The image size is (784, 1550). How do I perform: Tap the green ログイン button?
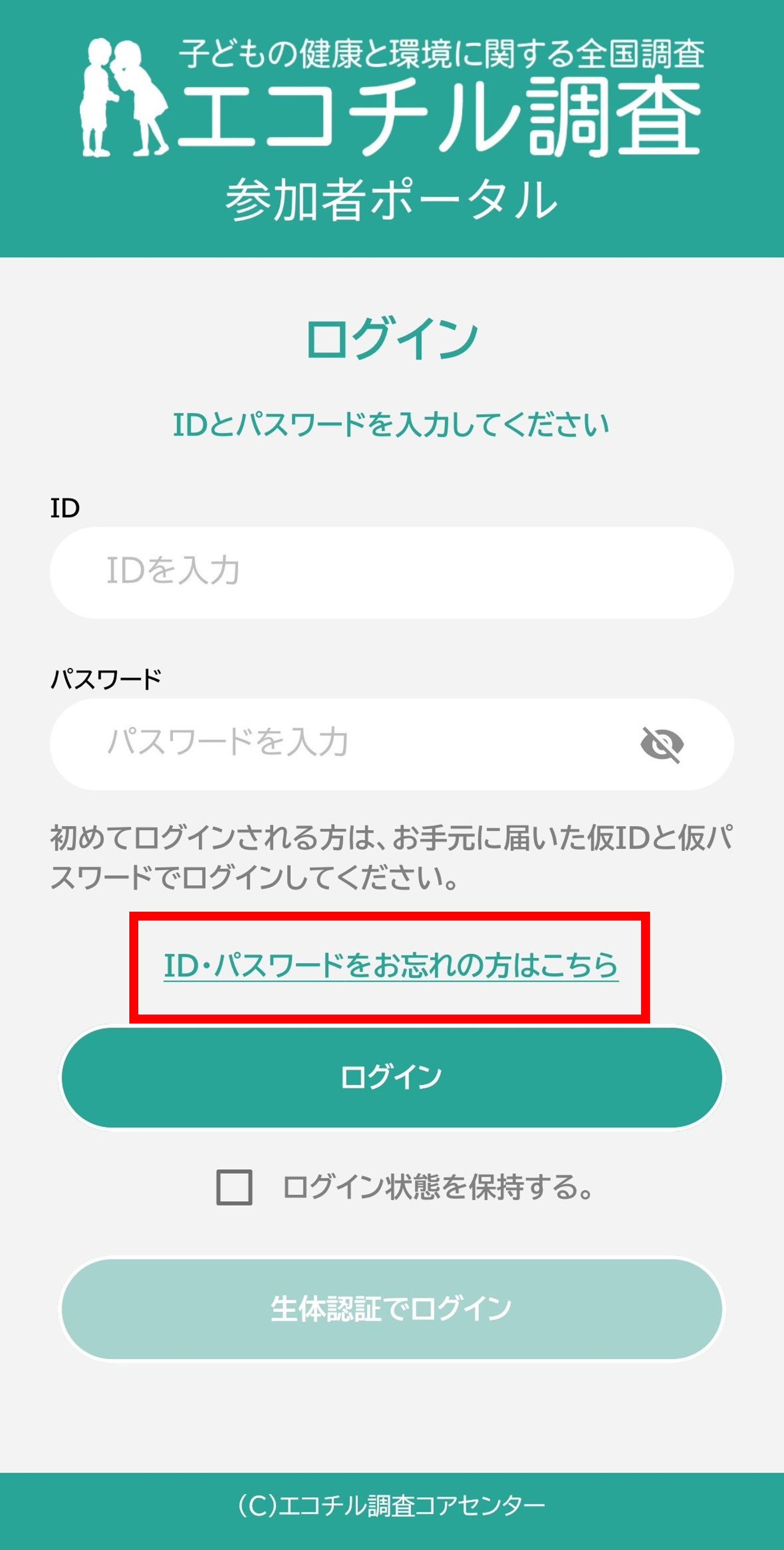pyautogui.click(x=391, y=1077)
